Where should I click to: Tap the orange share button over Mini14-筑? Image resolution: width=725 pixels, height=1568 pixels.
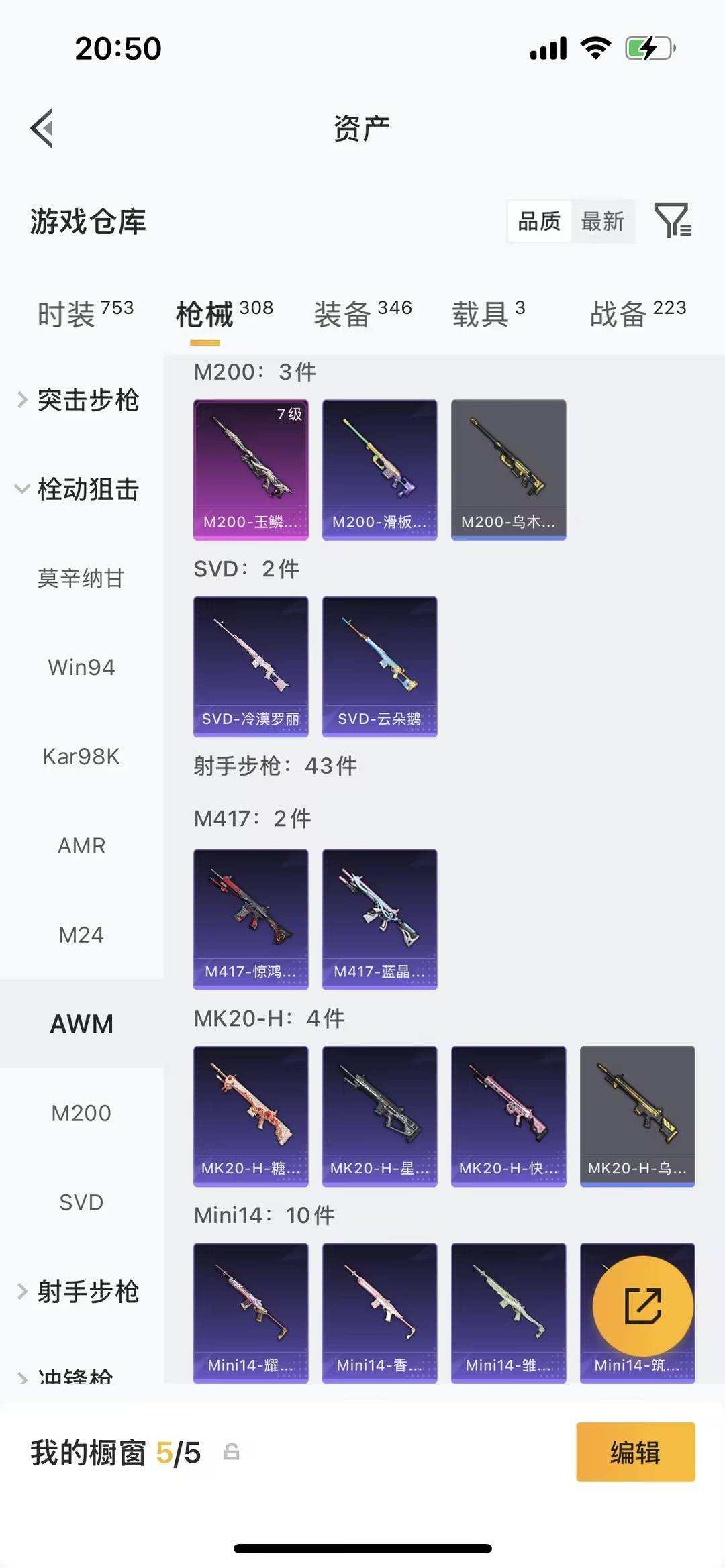tap(642, 1305)
